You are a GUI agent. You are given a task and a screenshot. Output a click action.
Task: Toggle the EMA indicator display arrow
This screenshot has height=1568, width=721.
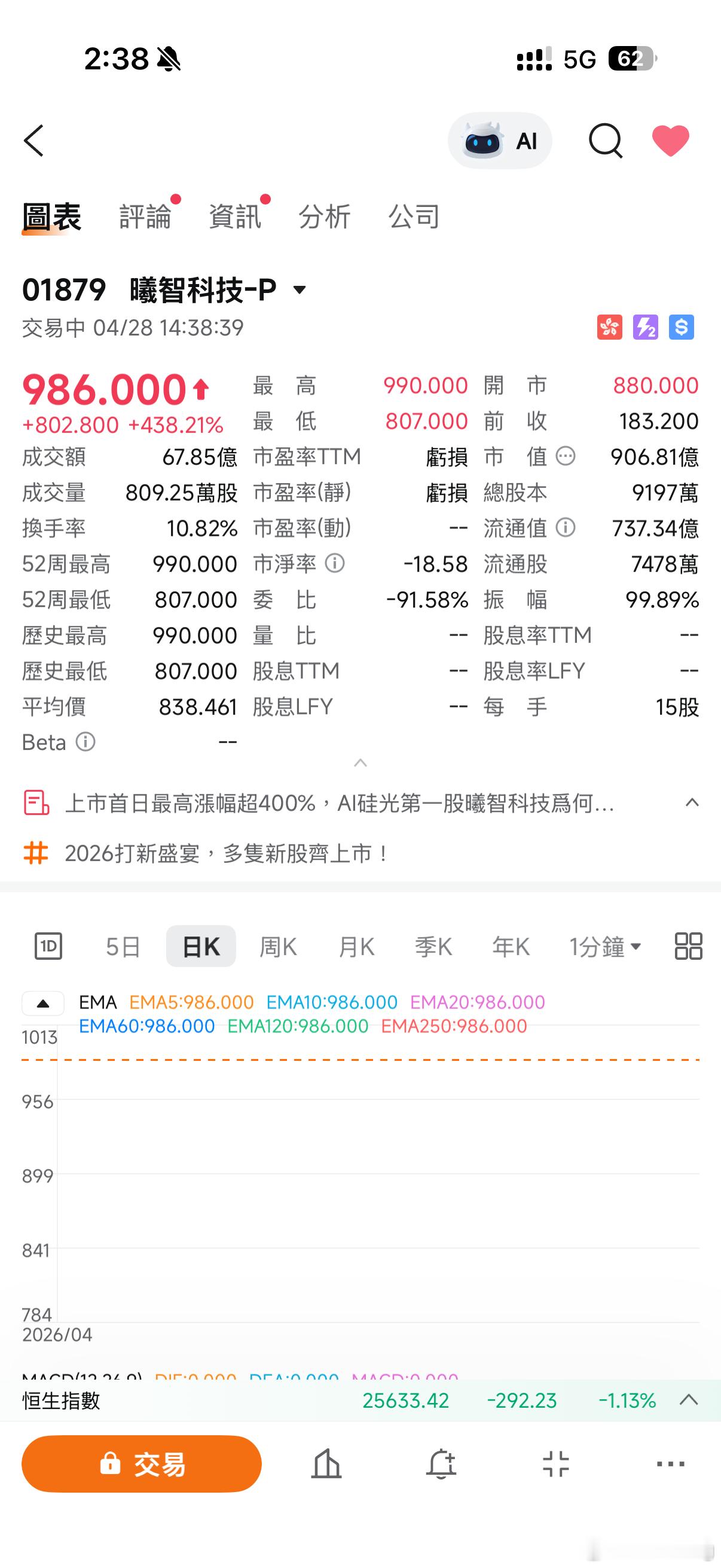(42, 1002)
